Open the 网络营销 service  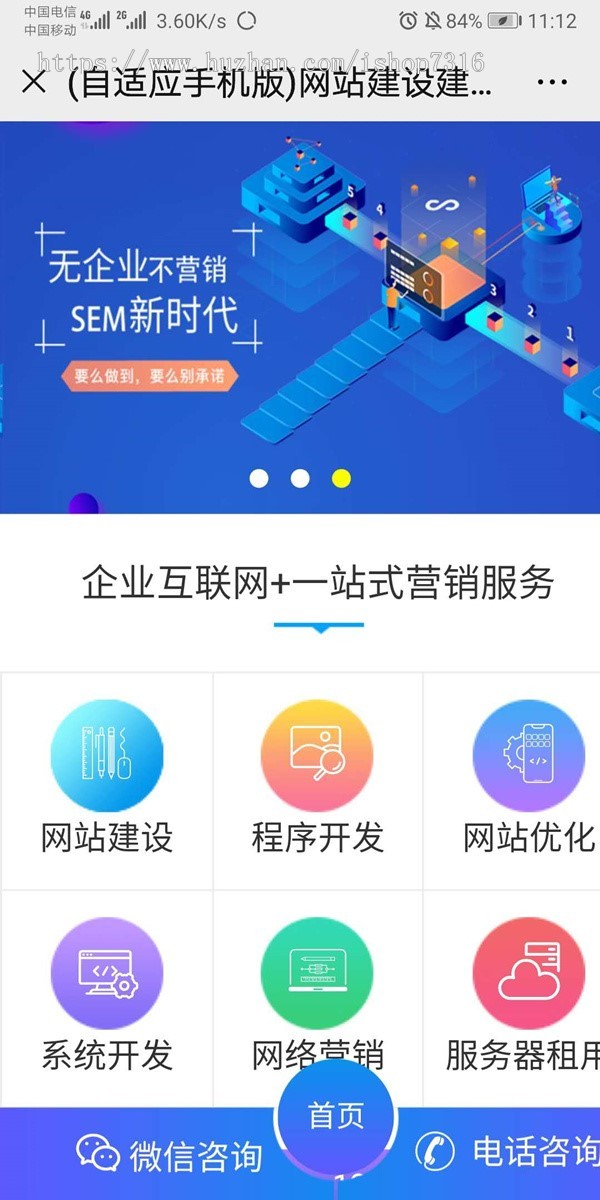317,990
